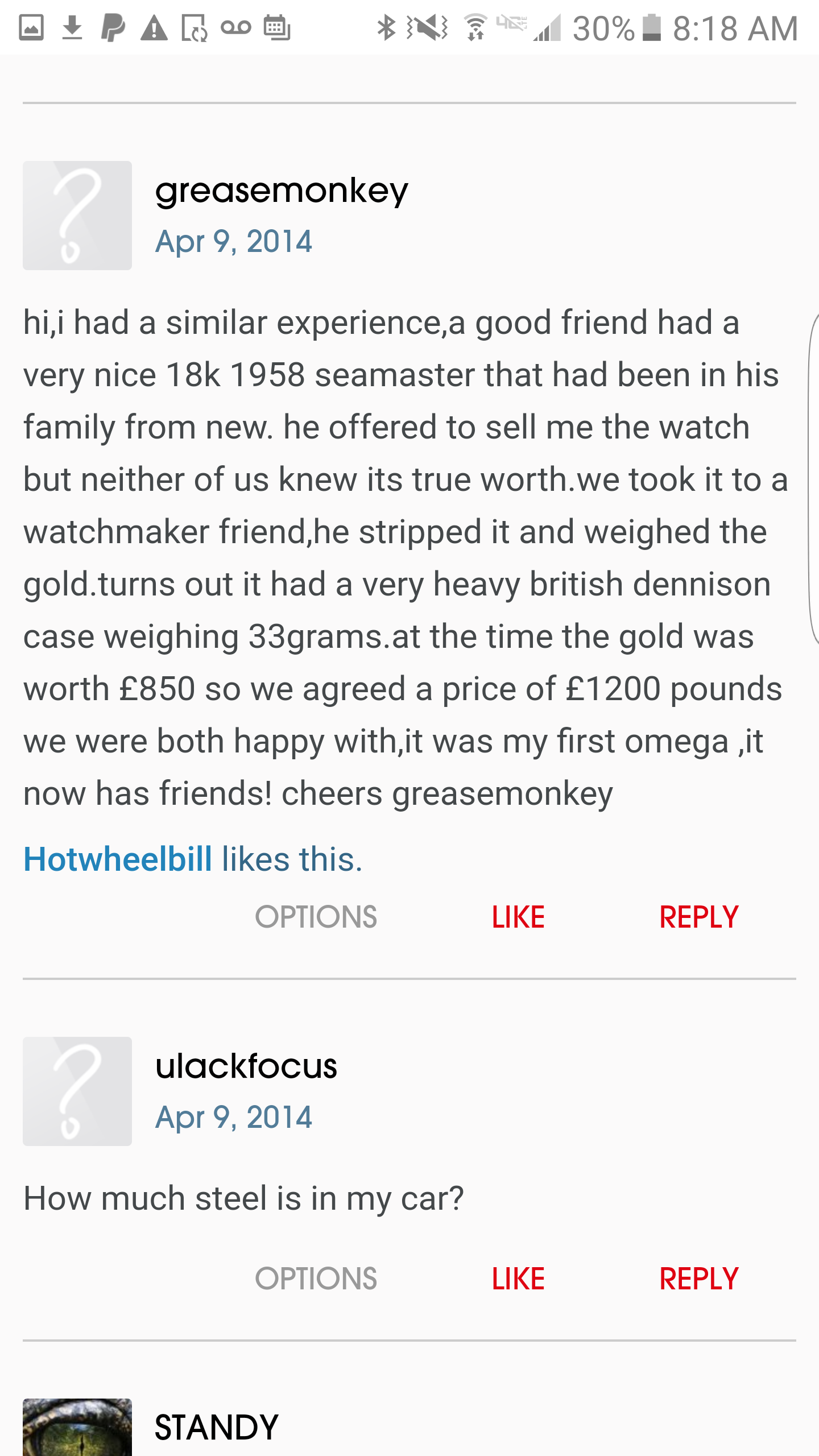Like ulackfocus's post
Viewport: 819px width, 1456px height.
[518, 1279]
